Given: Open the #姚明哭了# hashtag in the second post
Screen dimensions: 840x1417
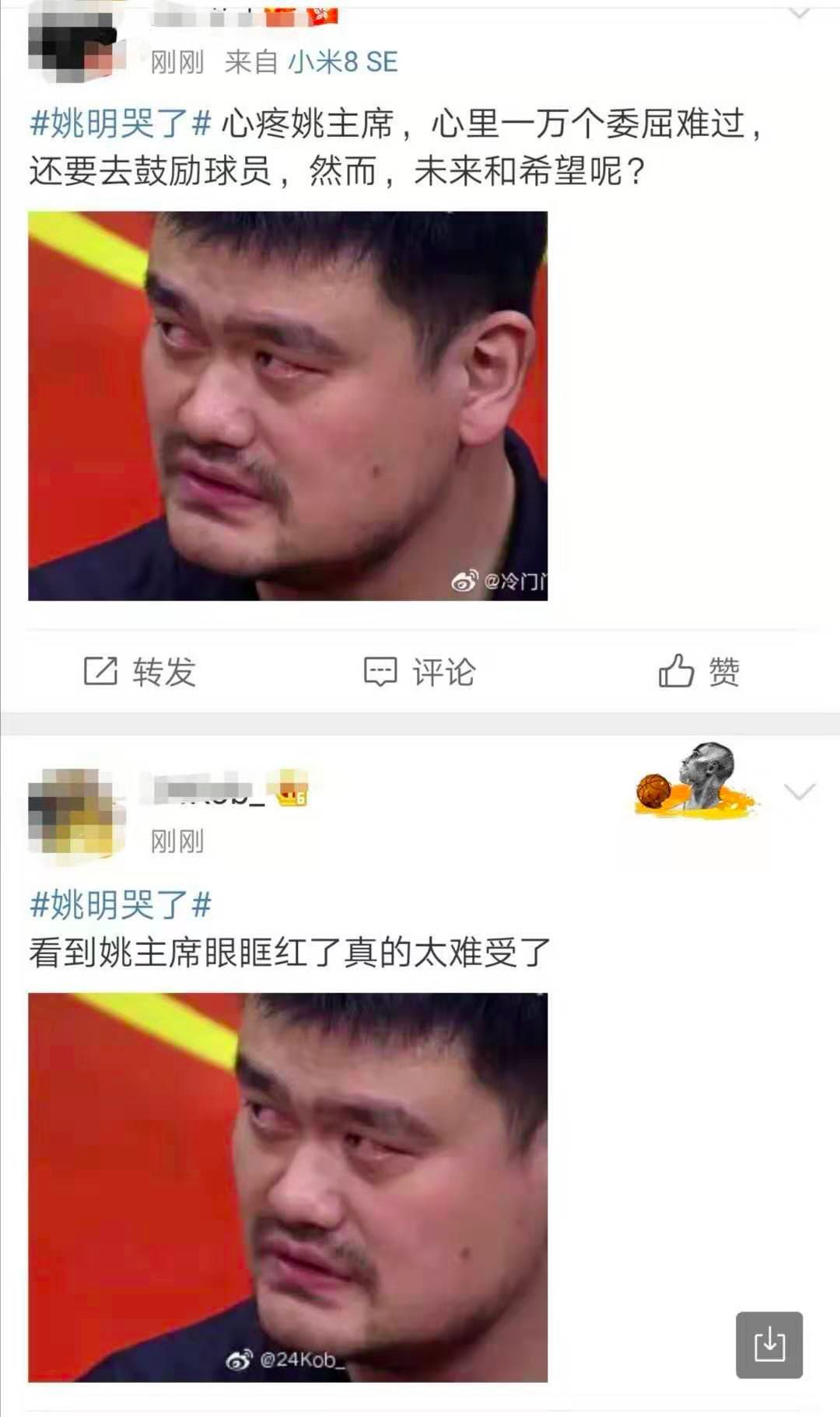Looking at the screenshot, I should point(121,904).
